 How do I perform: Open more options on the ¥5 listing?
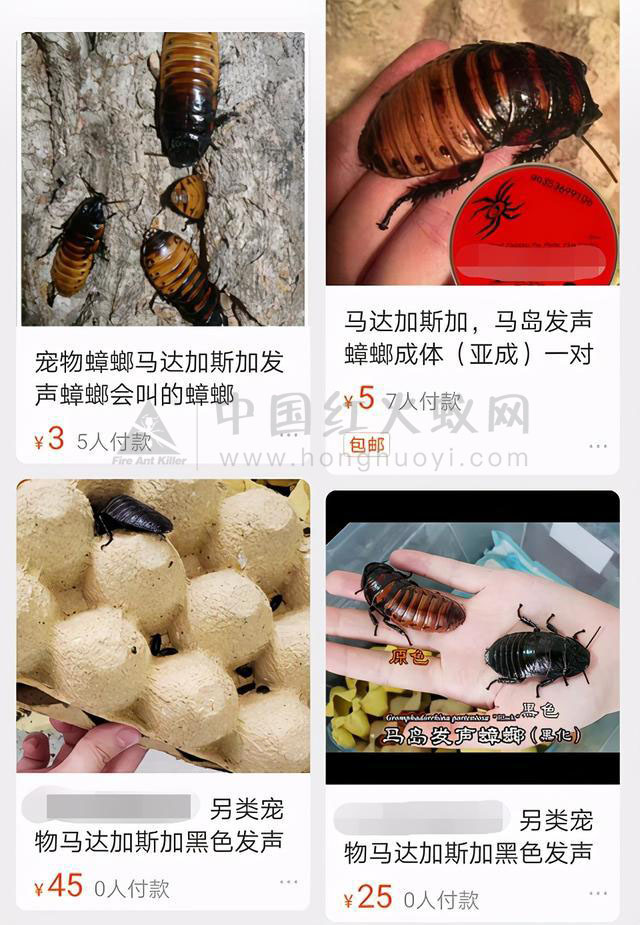point(598,446)
